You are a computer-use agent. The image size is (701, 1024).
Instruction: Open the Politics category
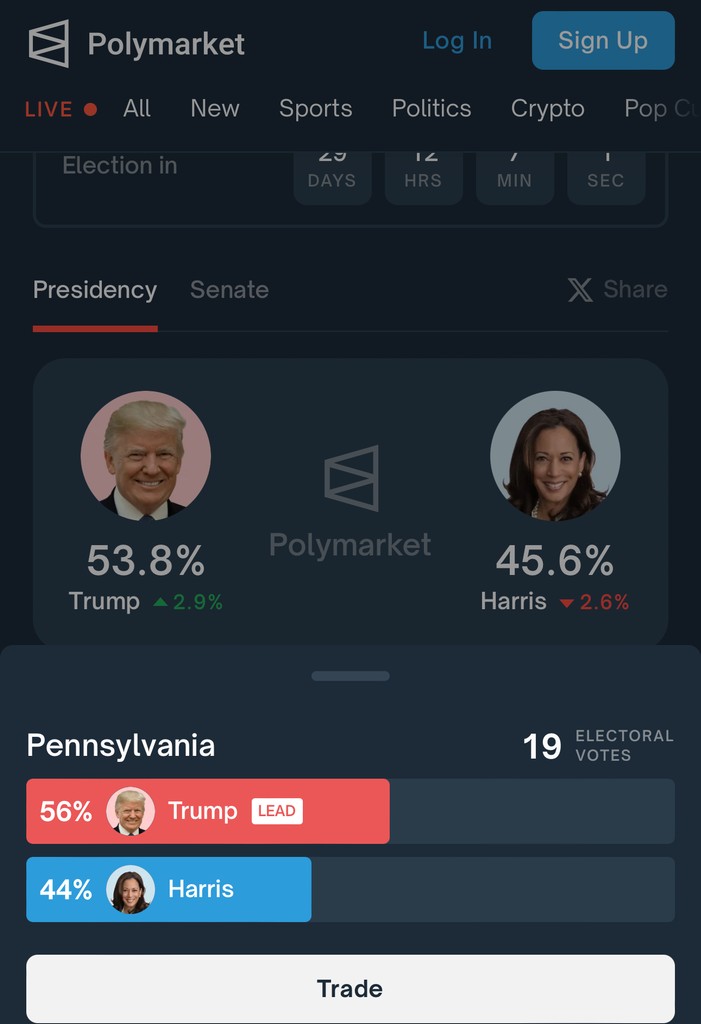click(x=431, y=109)
